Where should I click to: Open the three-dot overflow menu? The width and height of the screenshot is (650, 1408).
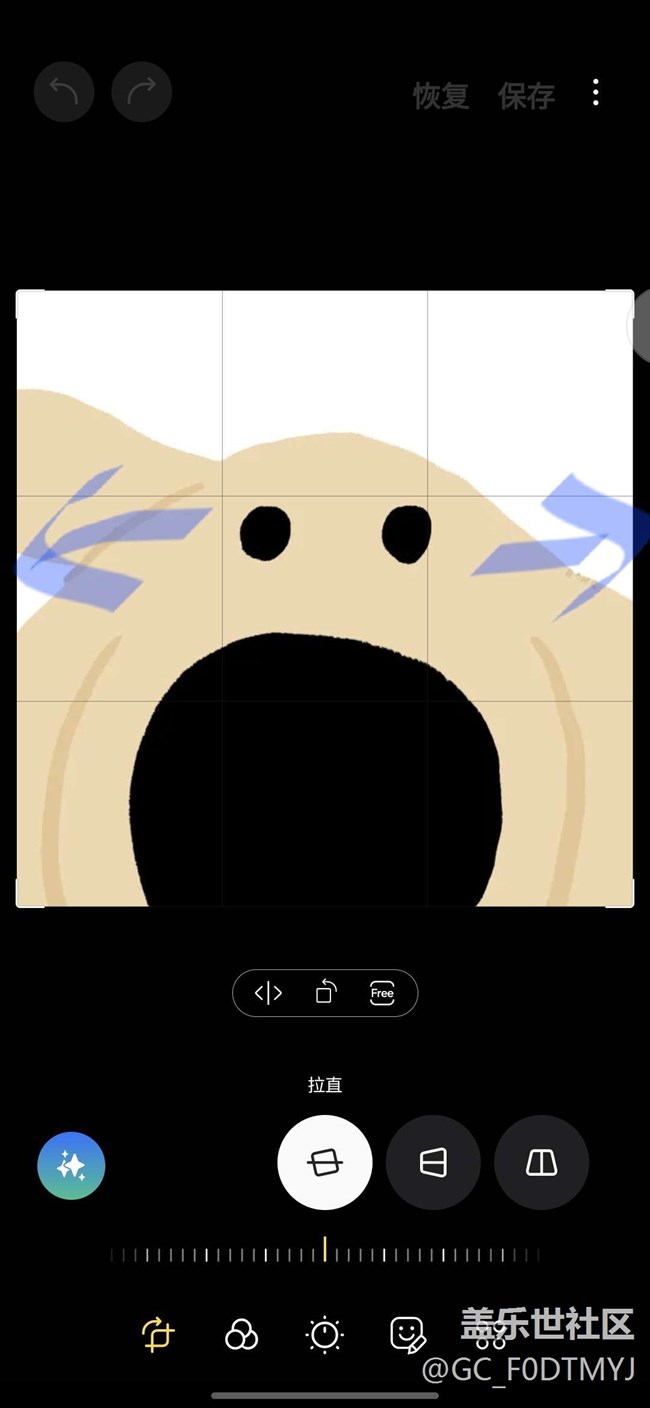(x=596, y=93)
